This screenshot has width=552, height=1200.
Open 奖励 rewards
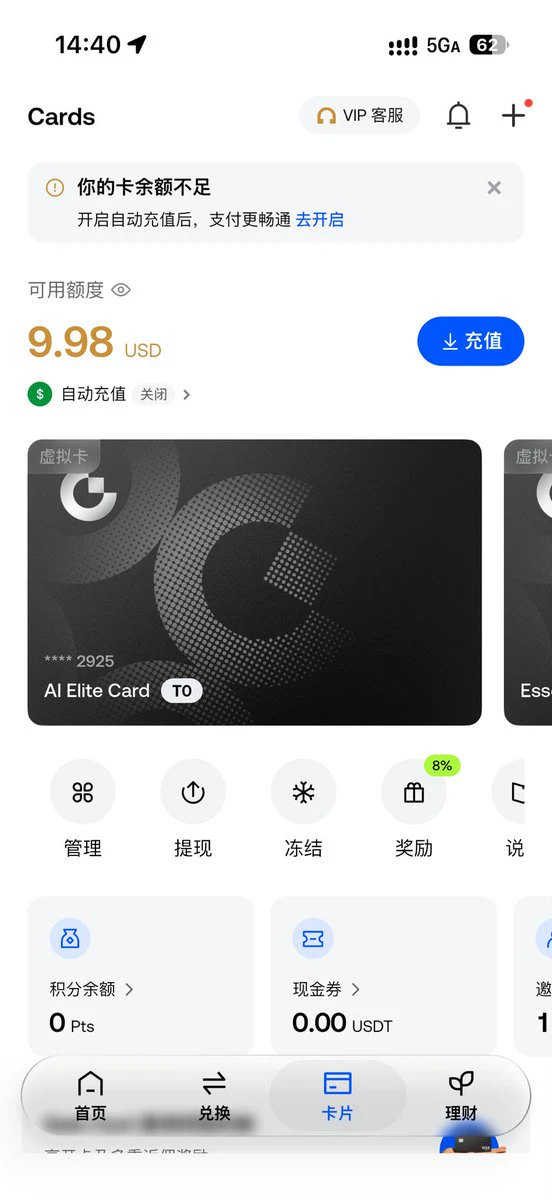click(x=414, y=808)
